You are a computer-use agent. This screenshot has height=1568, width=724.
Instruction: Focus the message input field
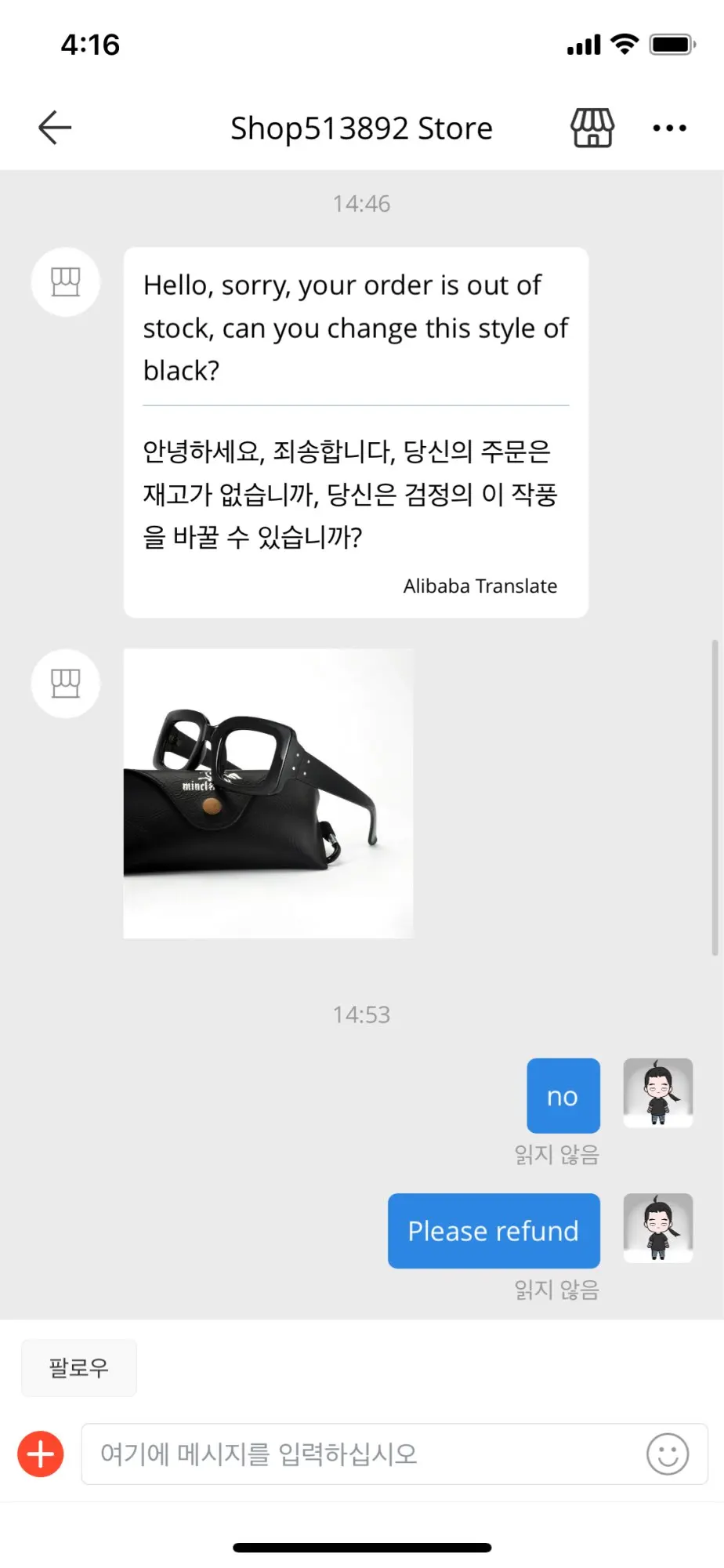[360, 1454]
